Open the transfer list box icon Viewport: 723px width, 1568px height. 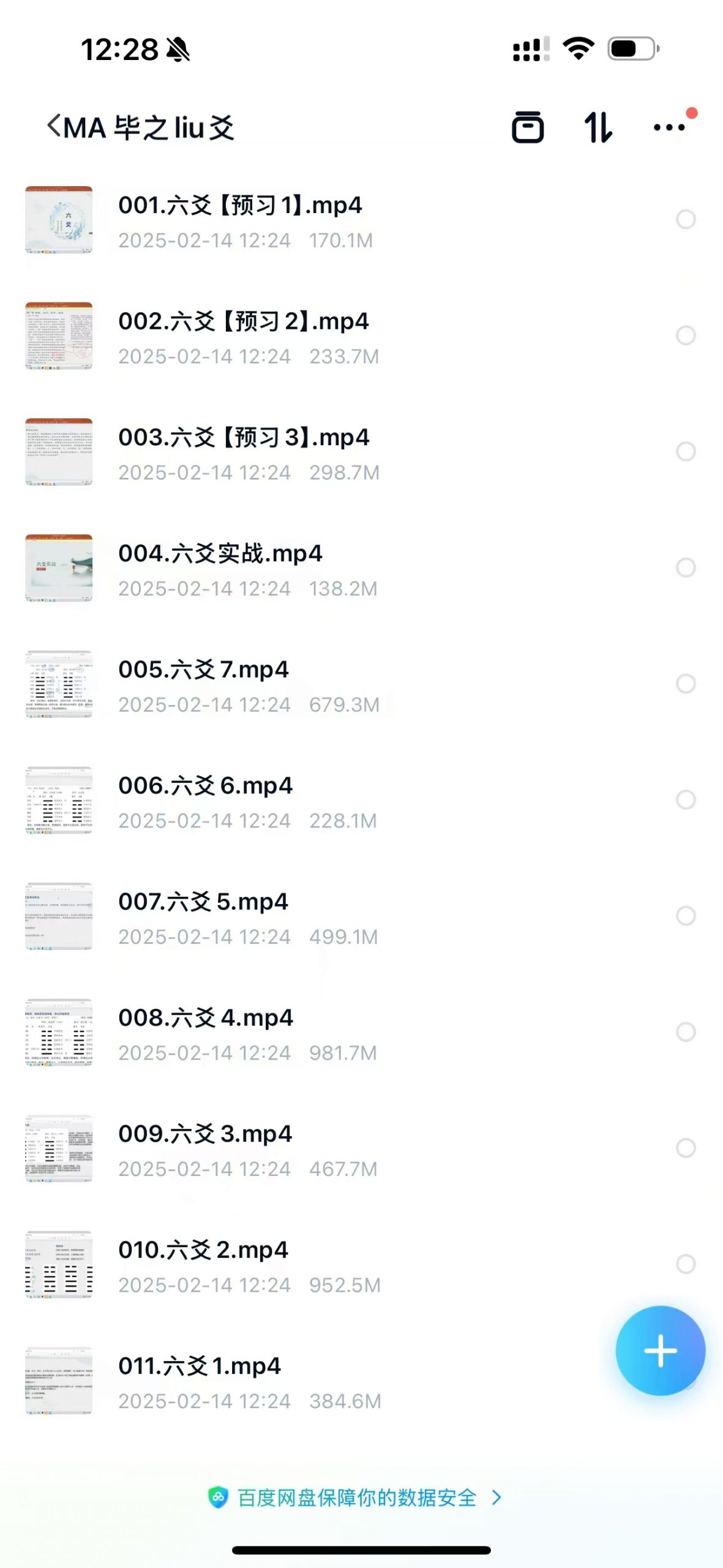(x=527, y=127)
